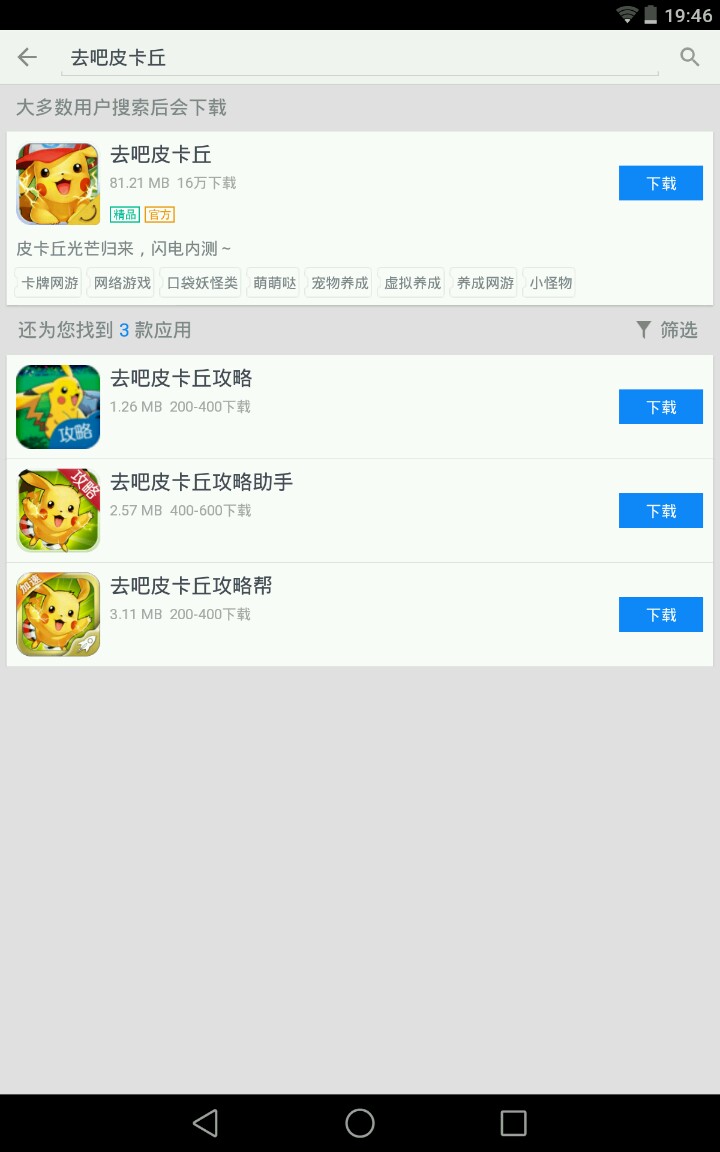Image resolution: width=720 pixels, height=1152 pixels.
Task: Select the 卡牌网游 tag chip
Action: point(50,283)
